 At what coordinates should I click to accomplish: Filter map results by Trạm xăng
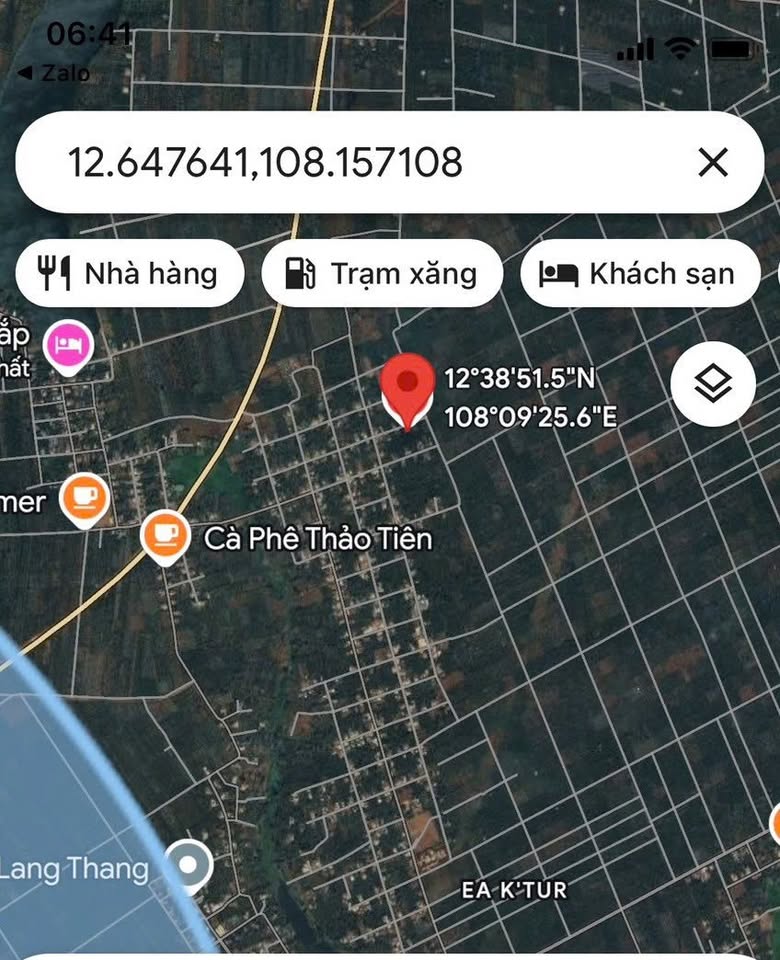pos(383,273)
